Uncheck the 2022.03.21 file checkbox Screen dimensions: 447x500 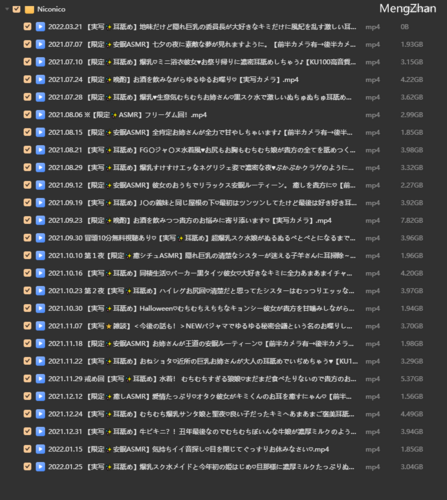tap(28, 27)
